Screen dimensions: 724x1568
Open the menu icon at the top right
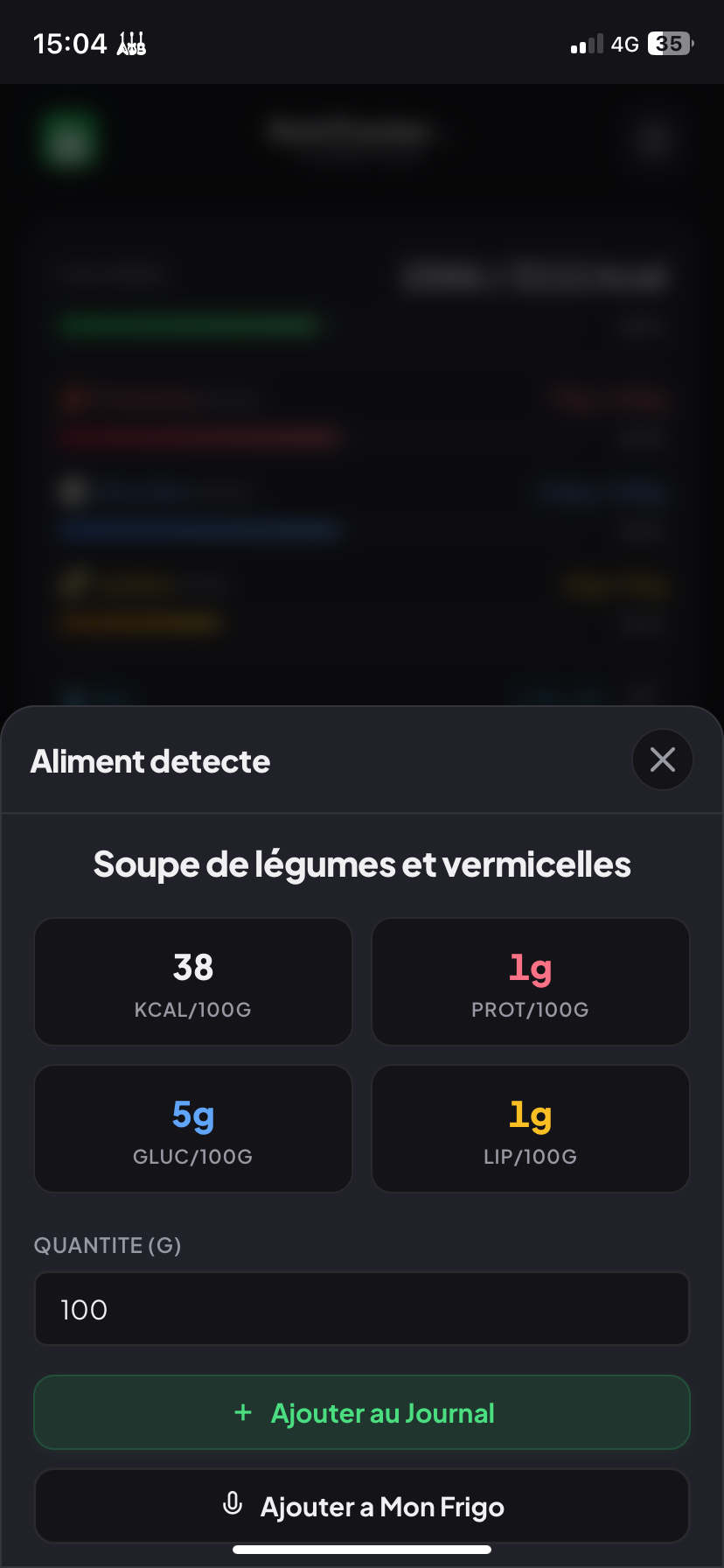654,139
